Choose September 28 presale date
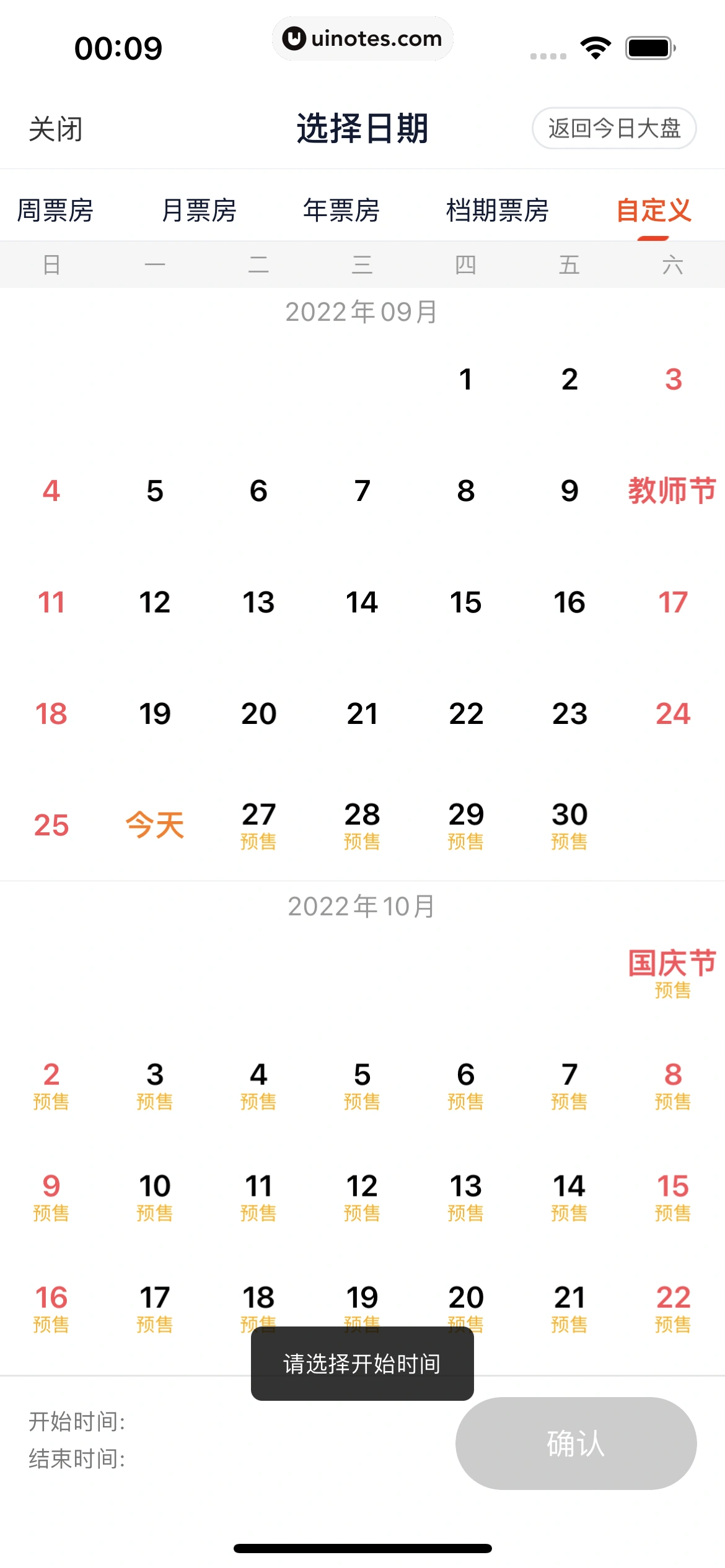725x1568 pixels. [x=362, y=824]
